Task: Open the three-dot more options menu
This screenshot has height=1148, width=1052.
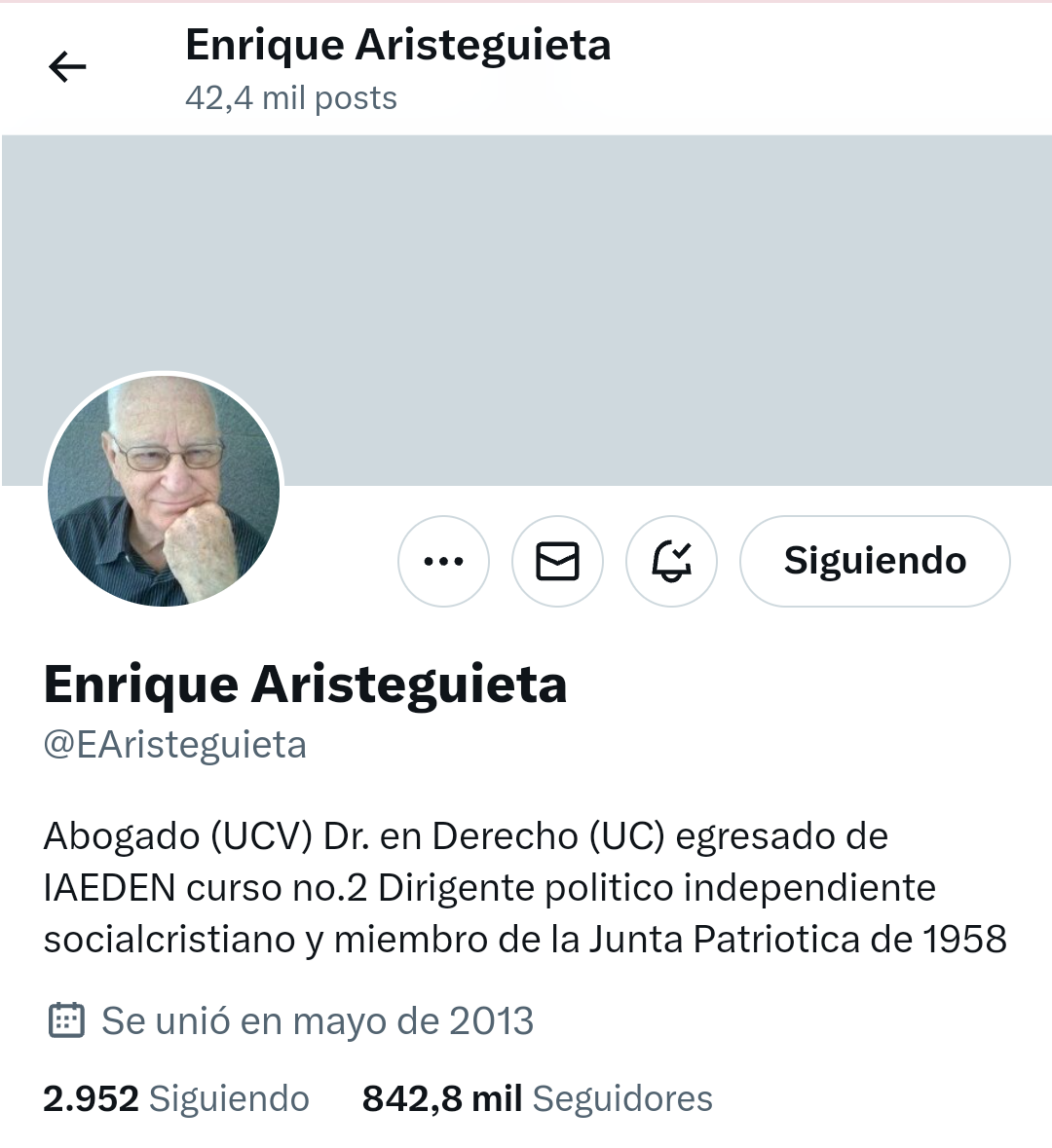Action: coord(443,561)
